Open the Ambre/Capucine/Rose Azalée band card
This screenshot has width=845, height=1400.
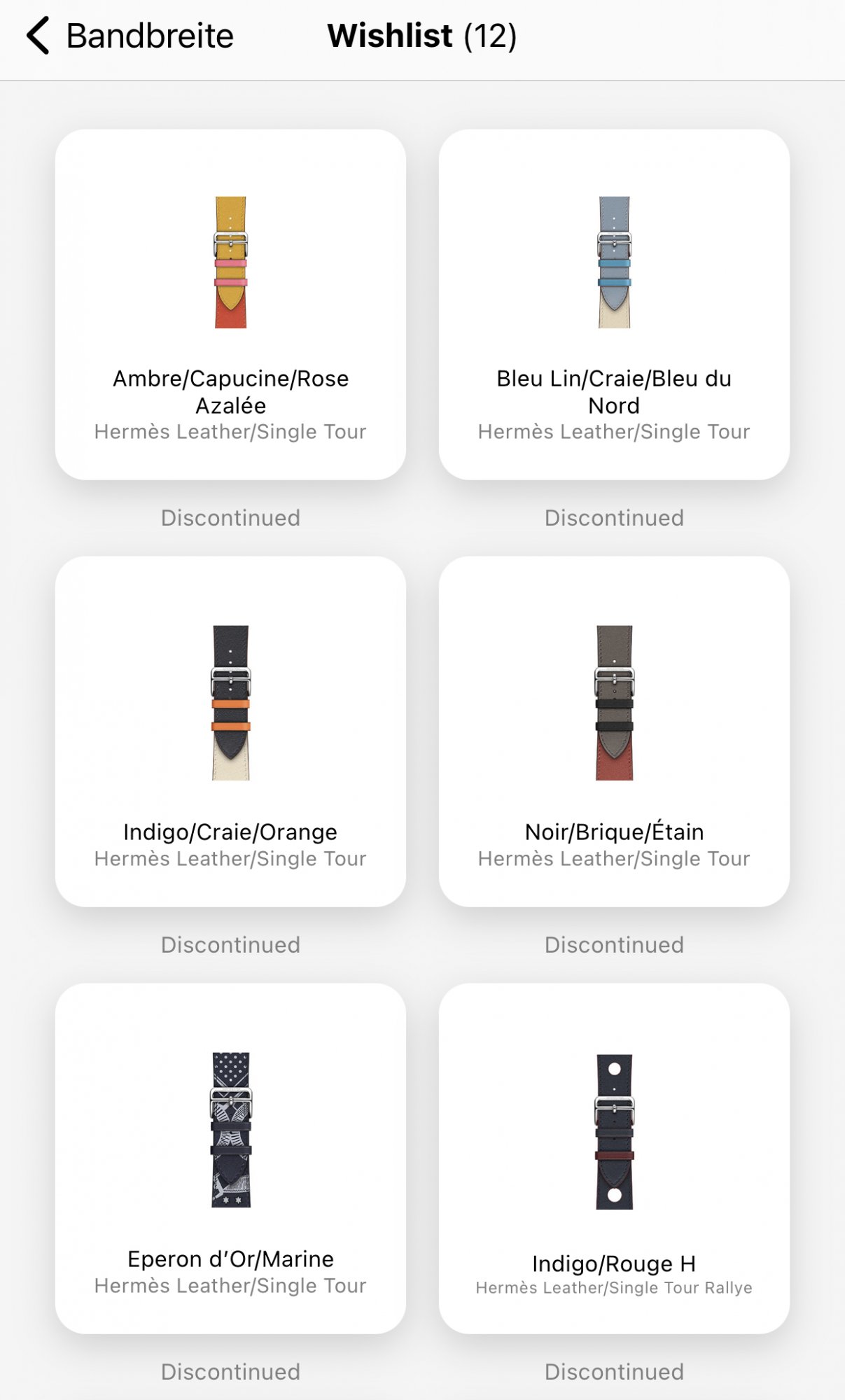pyautogui.click(x=230, y=304)
